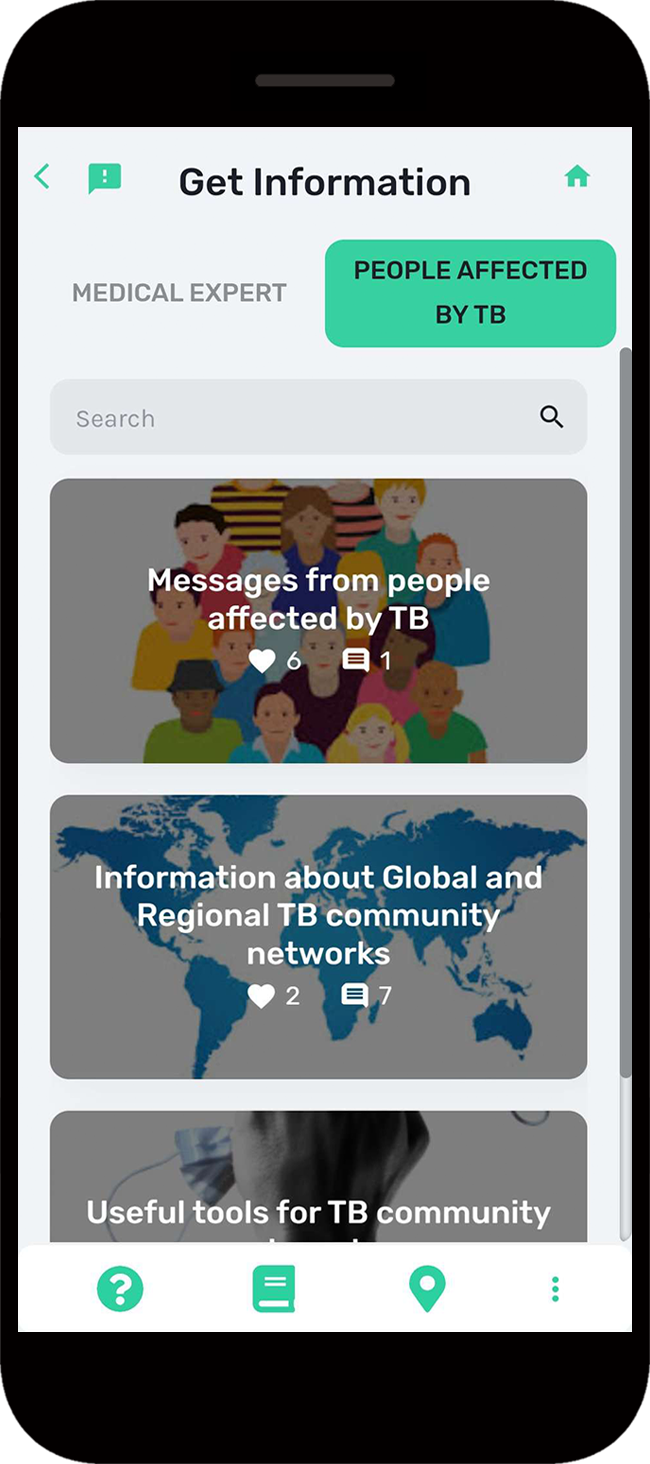Open Global and Regional TB community networks card
The image size is (650, 1464).
click(318, 936)
